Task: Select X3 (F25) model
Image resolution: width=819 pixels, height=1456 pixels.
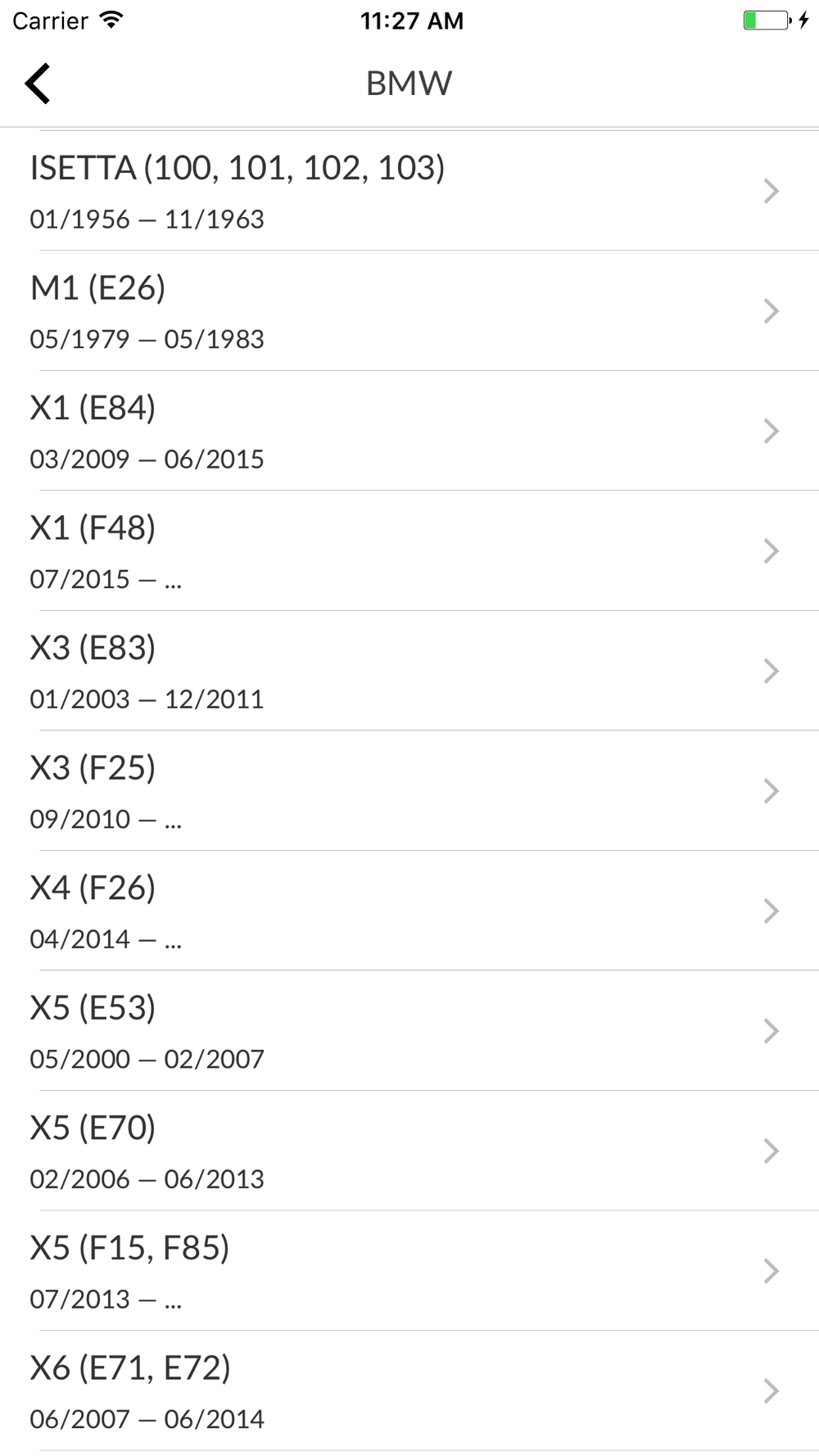Action: 409,791
